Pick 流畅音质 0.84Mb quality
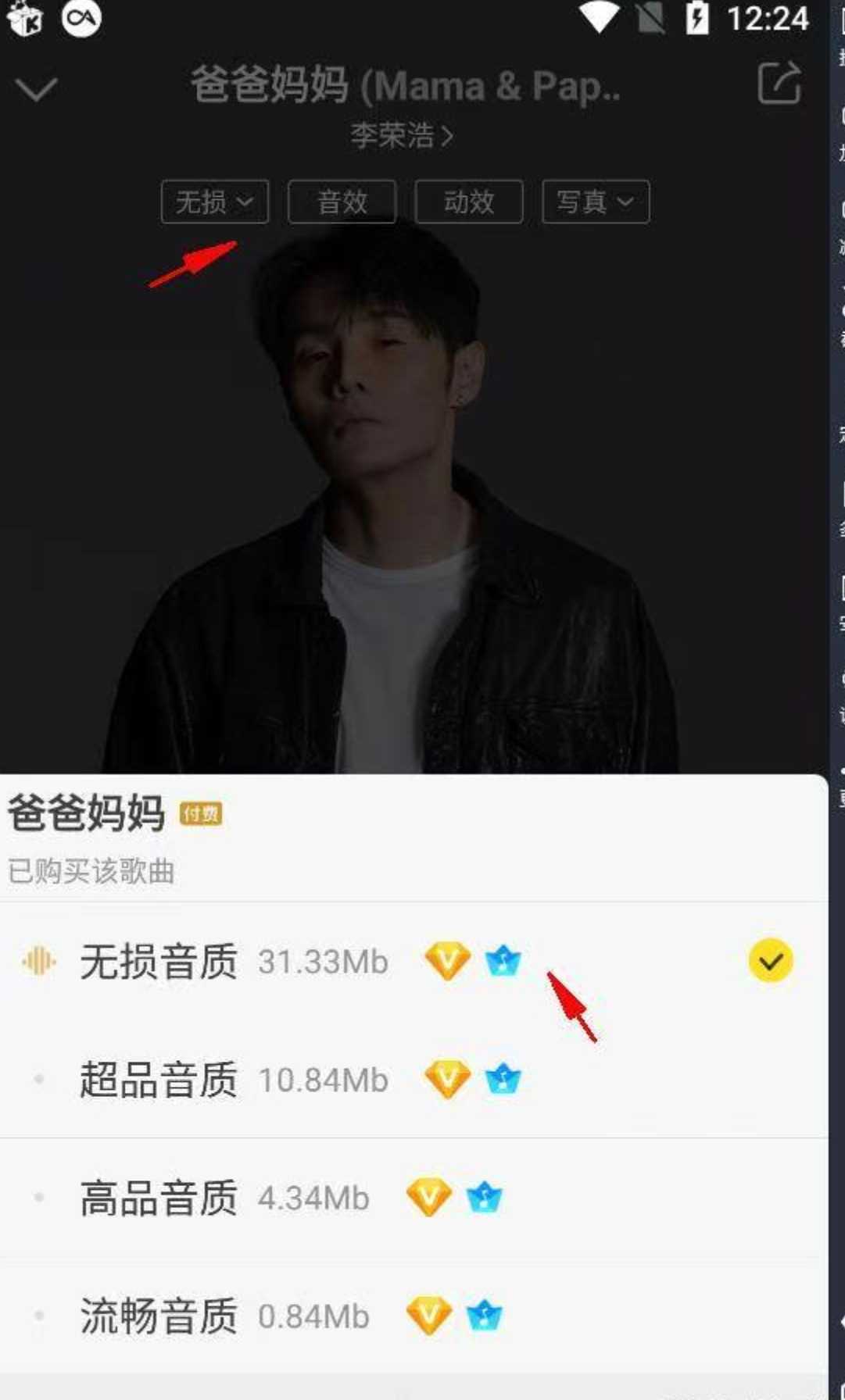Viewport: 845px width, 1400px height. (x=225, y=1316)
